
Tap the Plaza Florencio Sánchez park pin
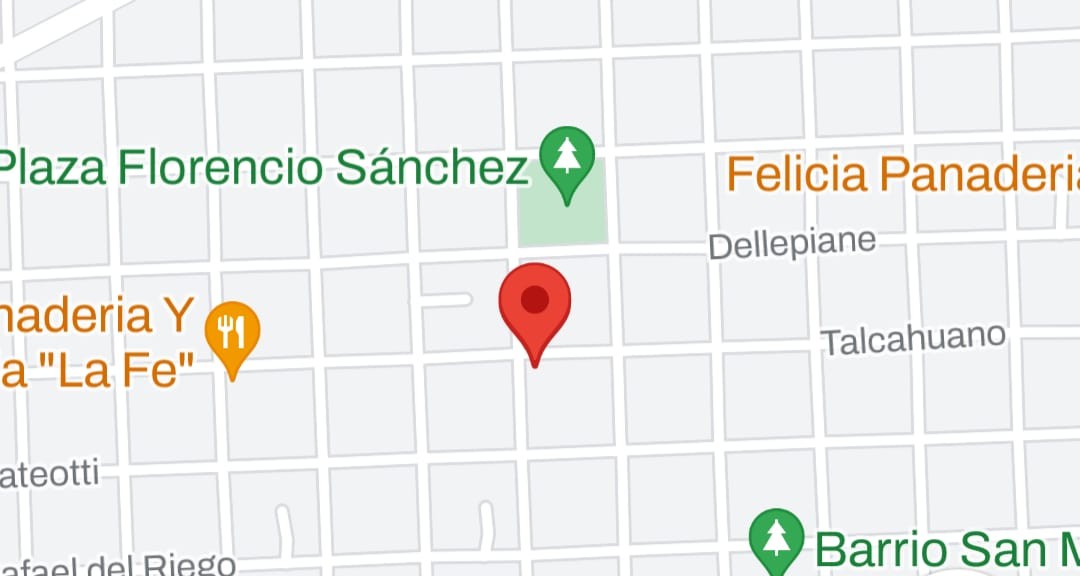567,160
